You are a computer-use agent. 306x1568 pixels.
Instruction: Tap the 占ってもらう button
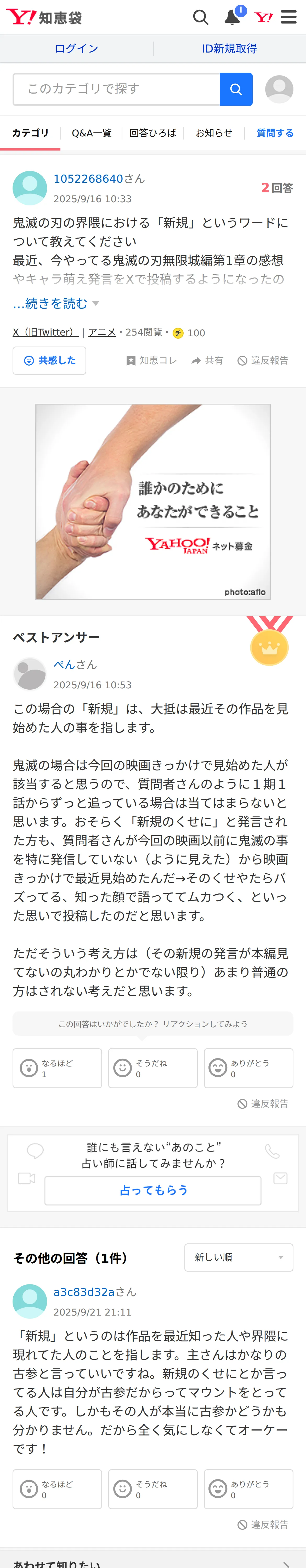point(153,1190)
